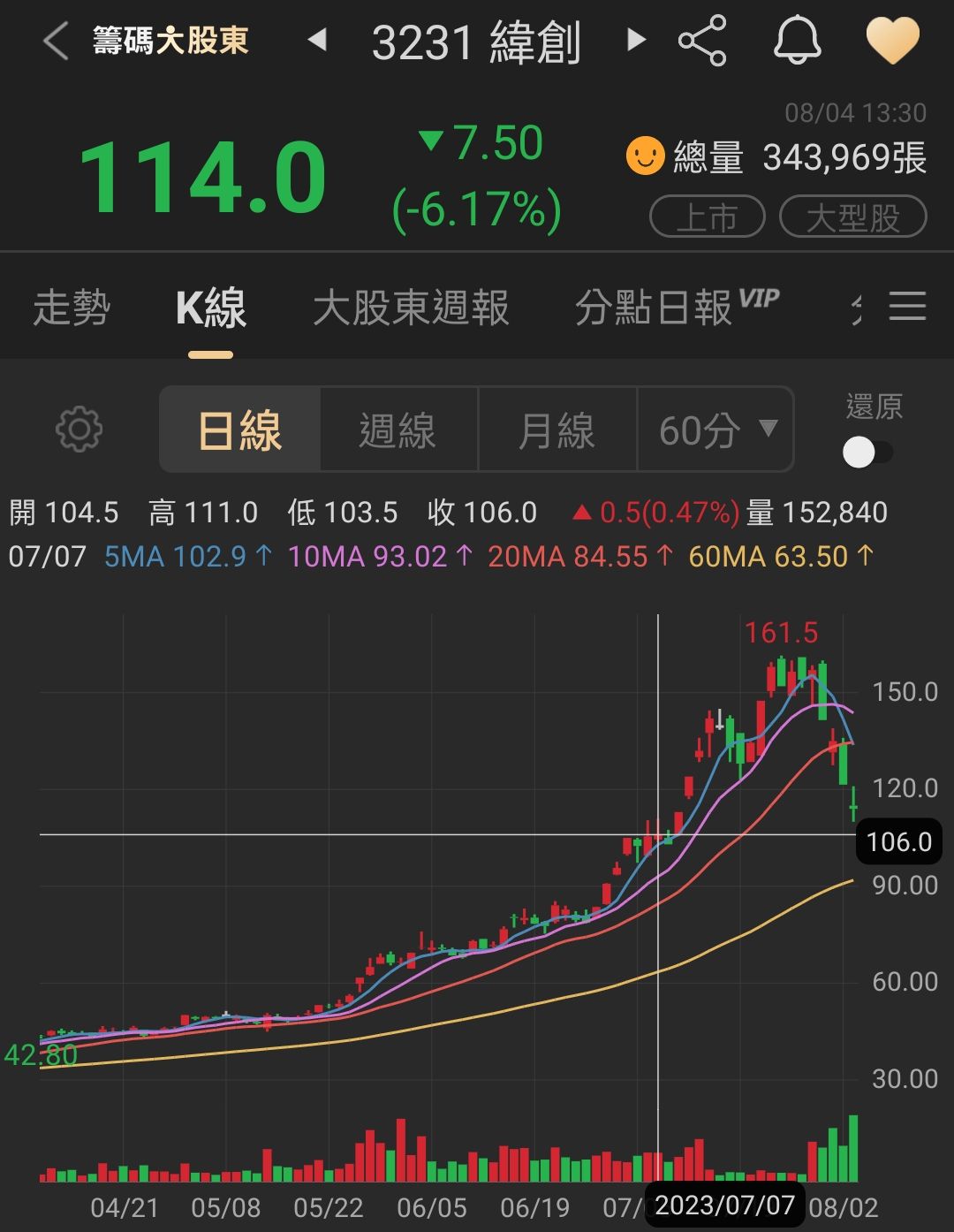
Task: Toggle the favorite heart for 緯創
Action: click(892, 41)
